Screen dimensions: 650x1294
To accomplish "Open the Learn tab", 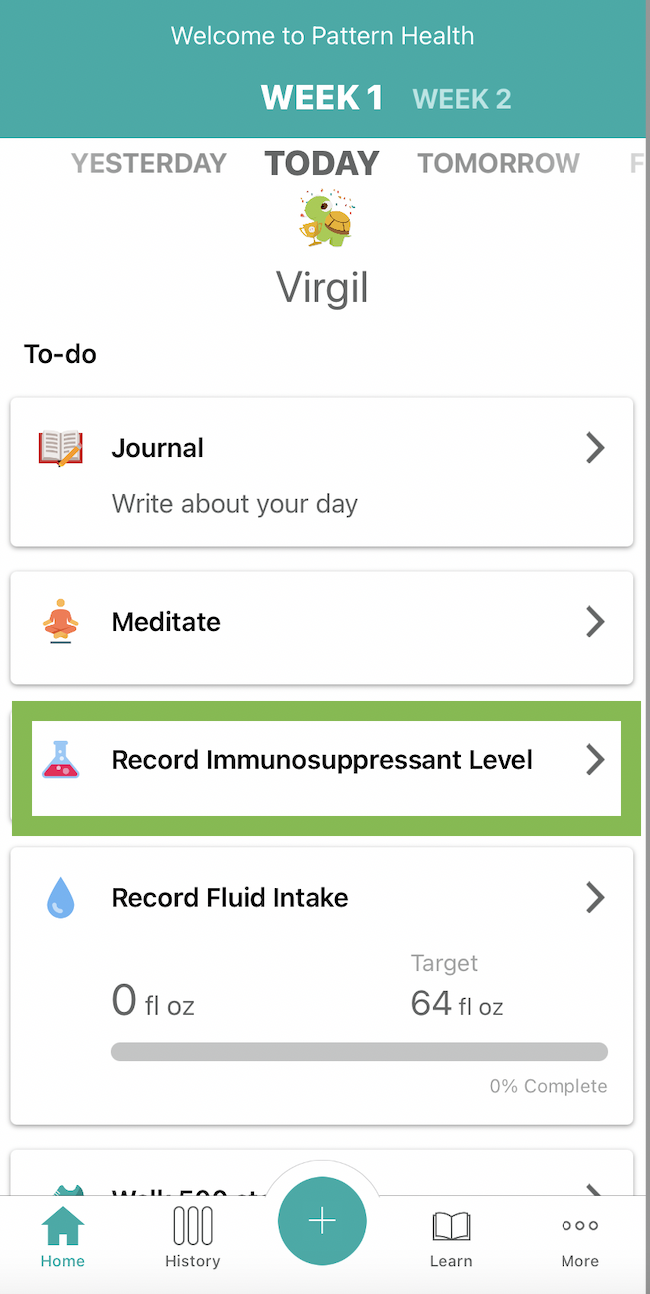I will click(451, 1237).
